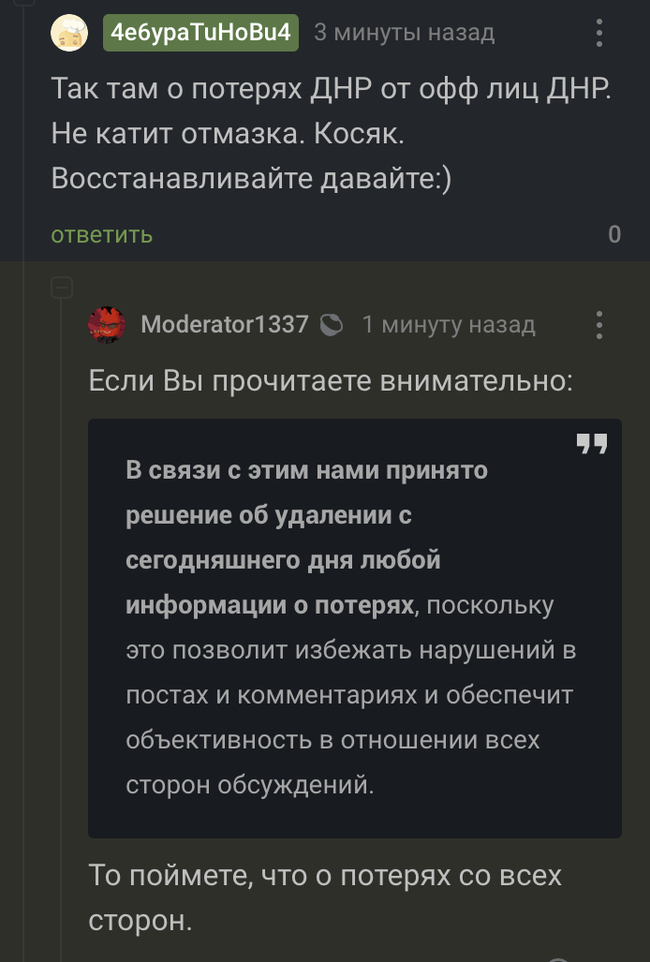Open overflow menu for 4ебураТиНоВи4's comment

[x=599, y=33]
